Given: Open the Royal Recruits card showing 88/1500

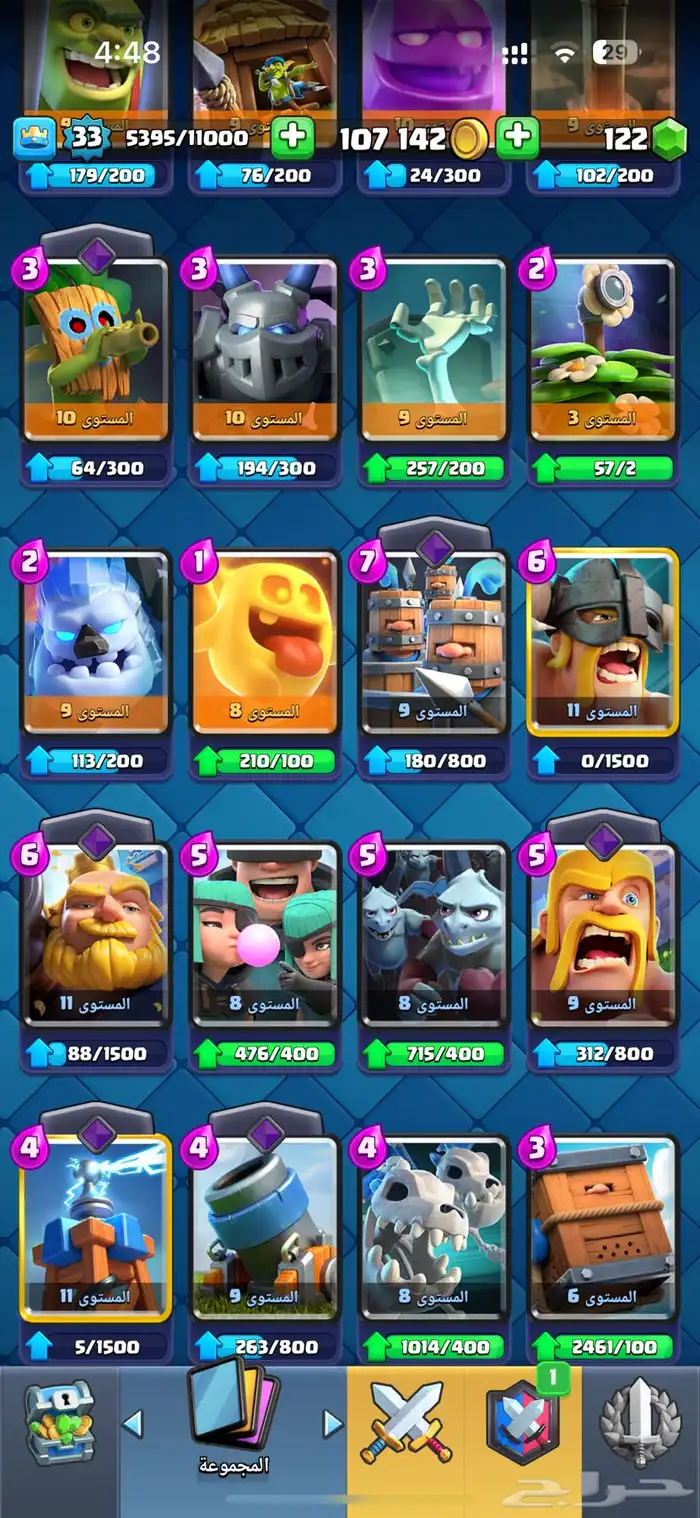Looking at the screenshot, I should (96, 935).
